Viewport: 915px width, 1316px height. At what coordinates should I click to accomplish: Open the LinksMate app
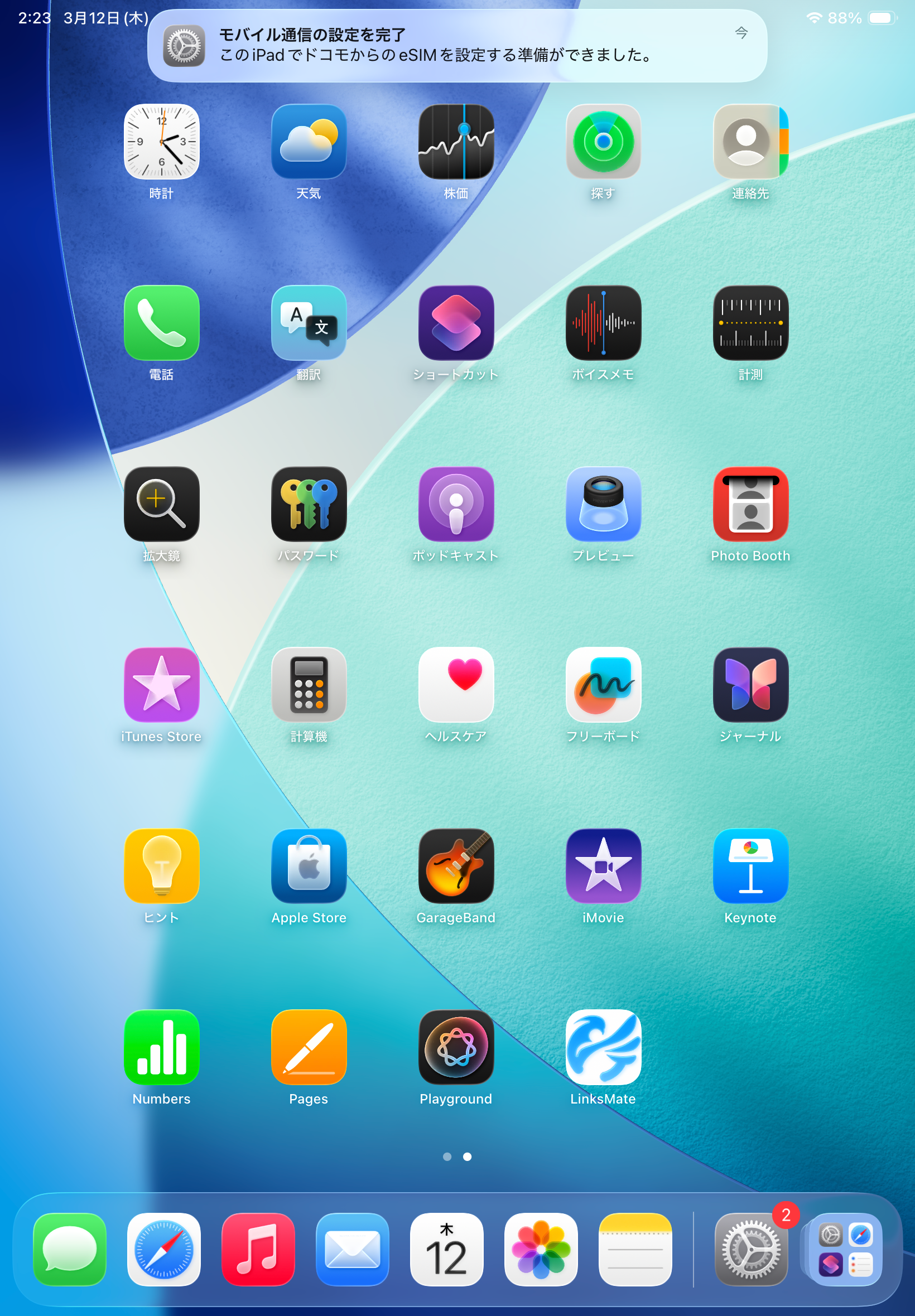(603, 1047)
